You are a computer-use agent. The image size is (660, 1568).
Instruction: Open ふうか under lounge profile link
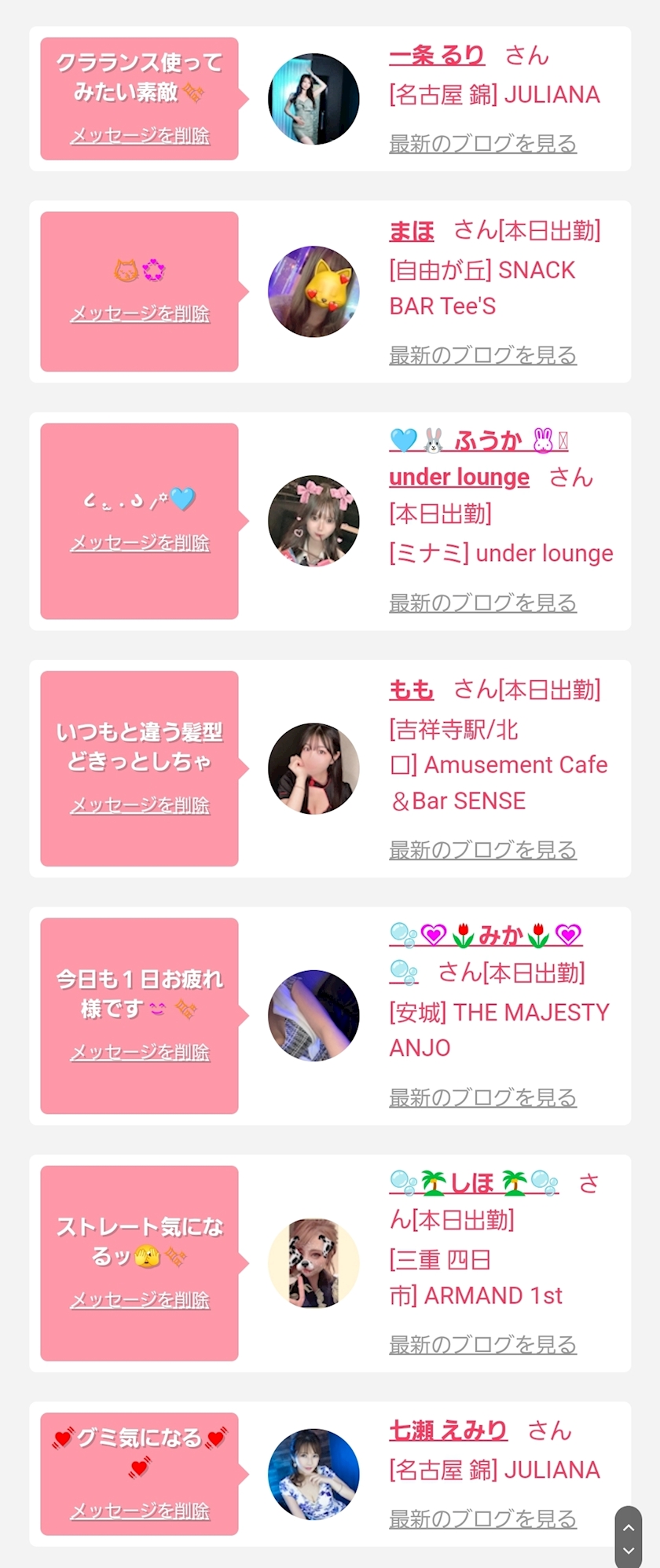460,477
